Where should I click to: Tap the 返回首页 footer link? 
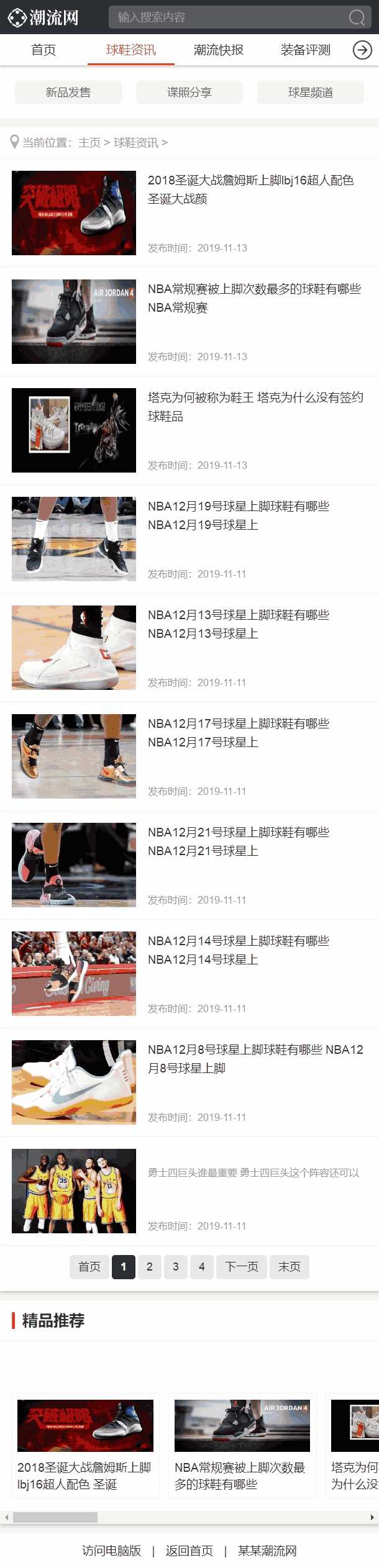coord(189,1550)
